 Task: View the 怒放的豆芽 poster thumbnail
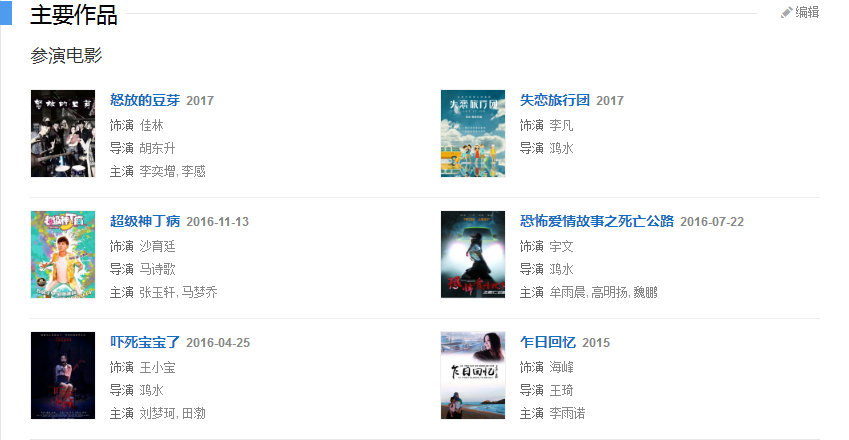pos(63,134)
